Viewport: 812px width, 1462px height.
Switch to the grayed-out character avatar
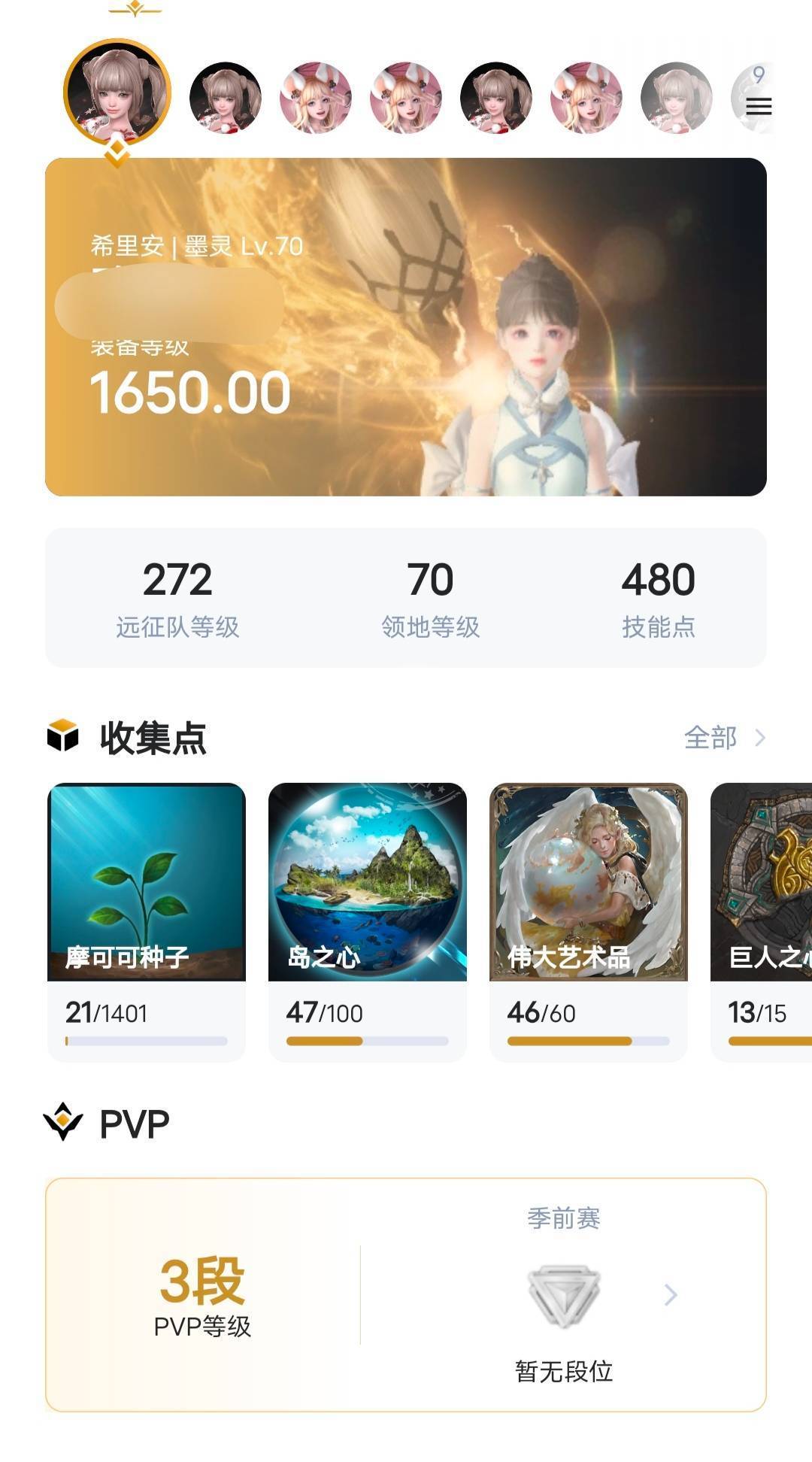tap(676, 98)
